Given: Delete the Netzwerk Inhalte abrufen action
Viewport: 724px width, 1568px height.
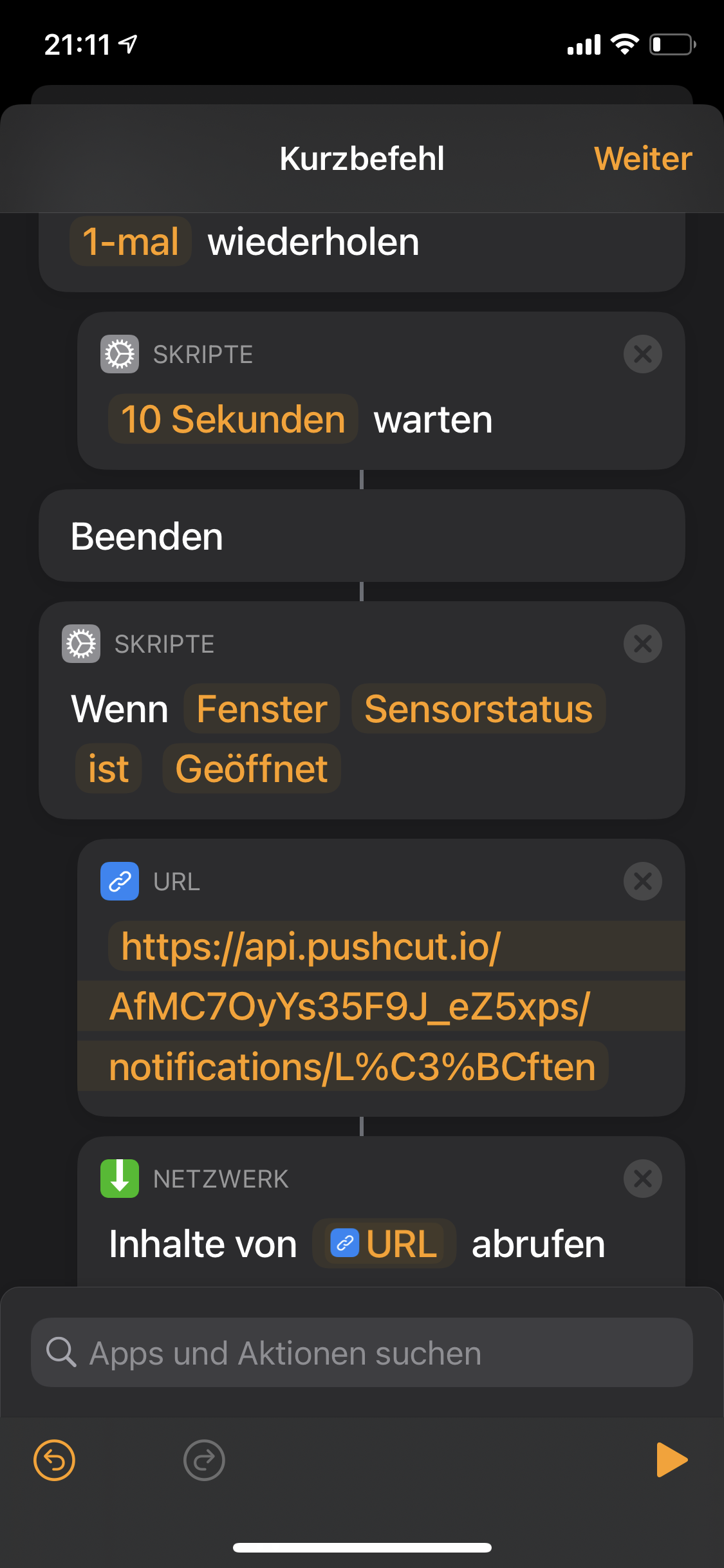Looking at the screenshot, I should [x=642, y=1179].
